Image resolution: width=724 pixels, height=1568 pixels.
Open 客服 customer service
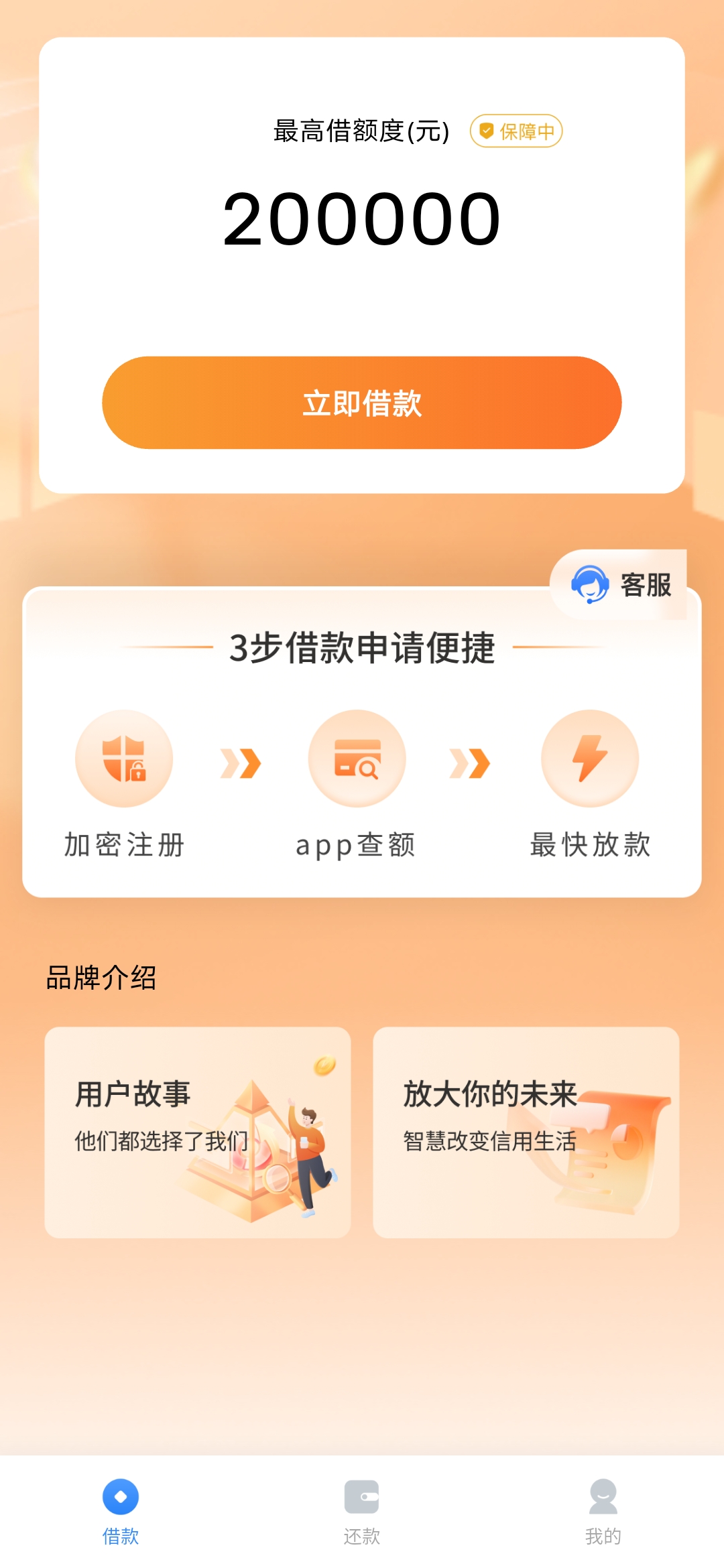tap(621, 584)
